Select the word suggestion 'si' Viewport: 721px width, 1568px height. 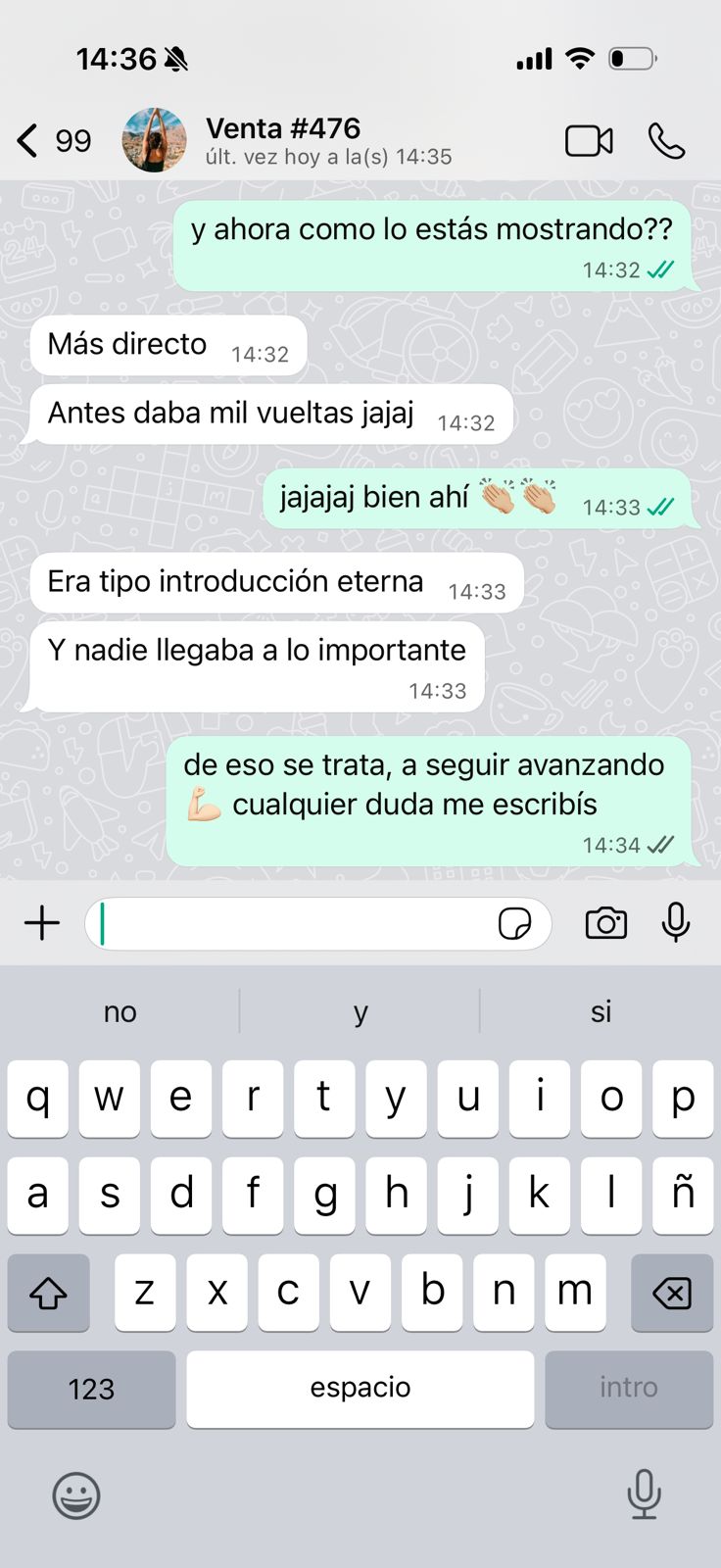(601, 1011)
